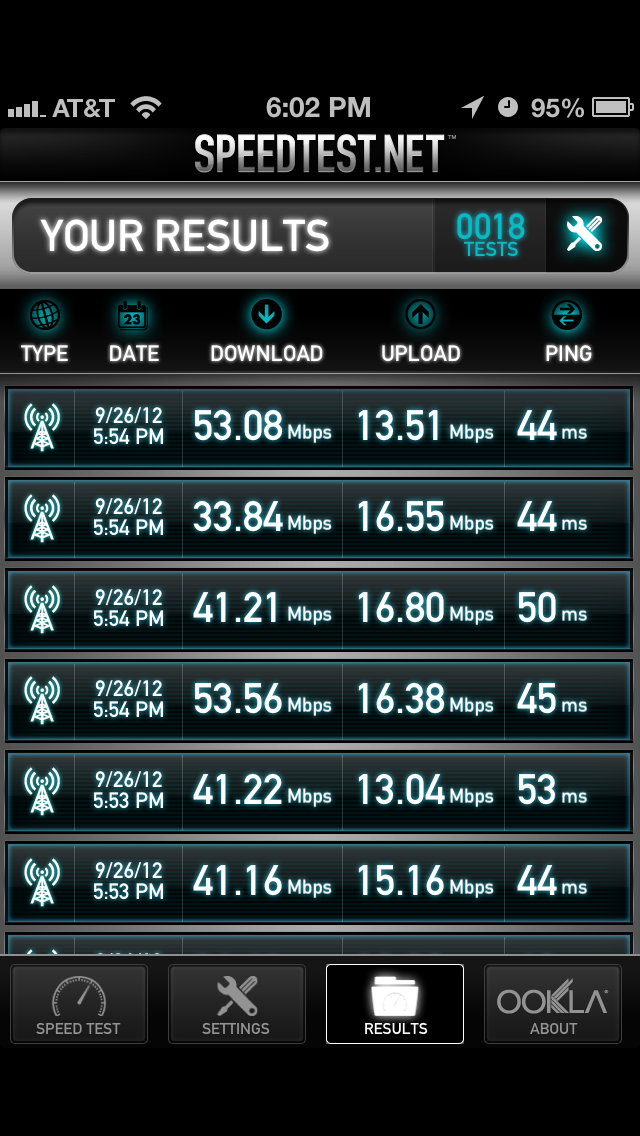
Task: Open the Ookla About tab
Action: 552,1003
